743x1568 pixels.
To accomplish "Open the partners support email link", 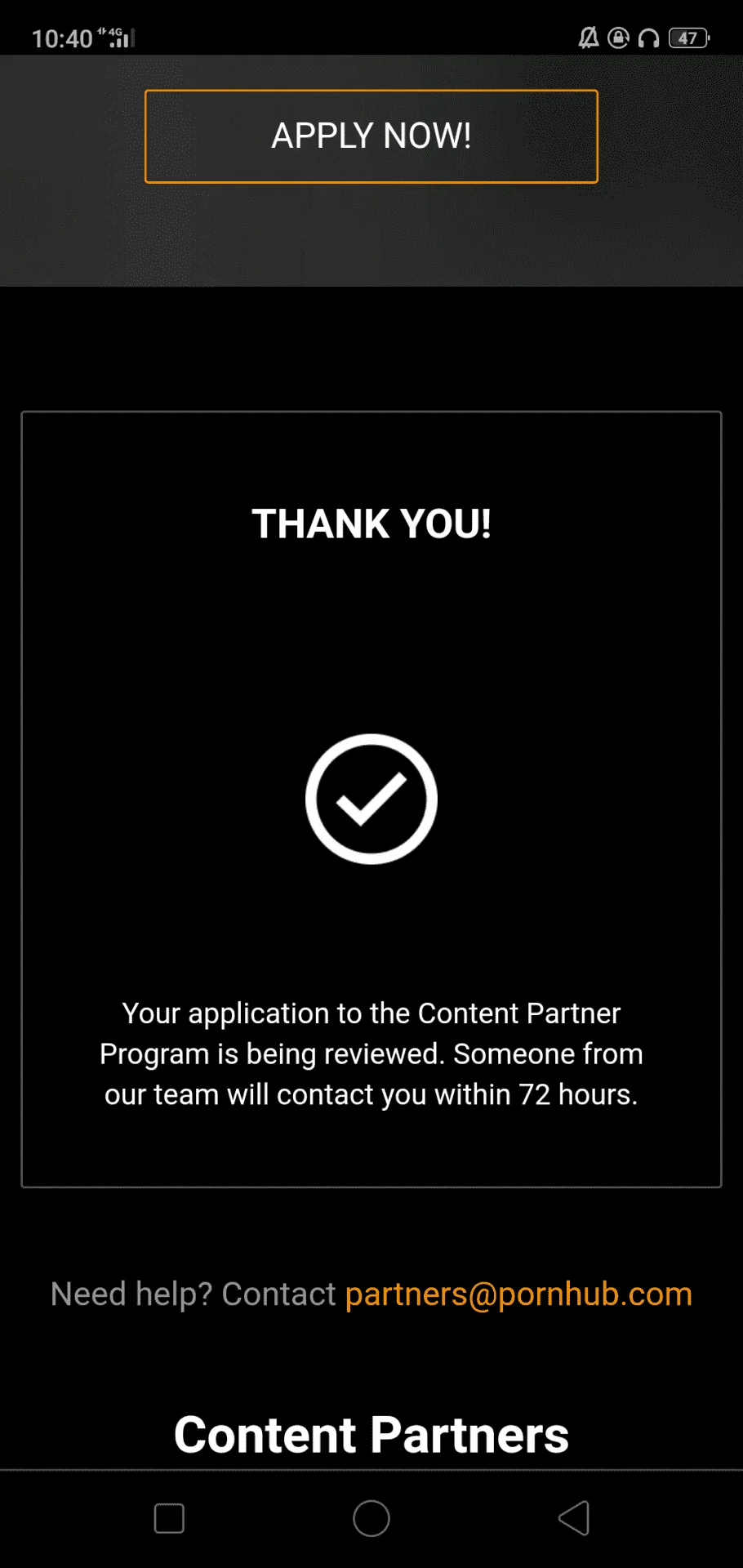I will 518,1294.
